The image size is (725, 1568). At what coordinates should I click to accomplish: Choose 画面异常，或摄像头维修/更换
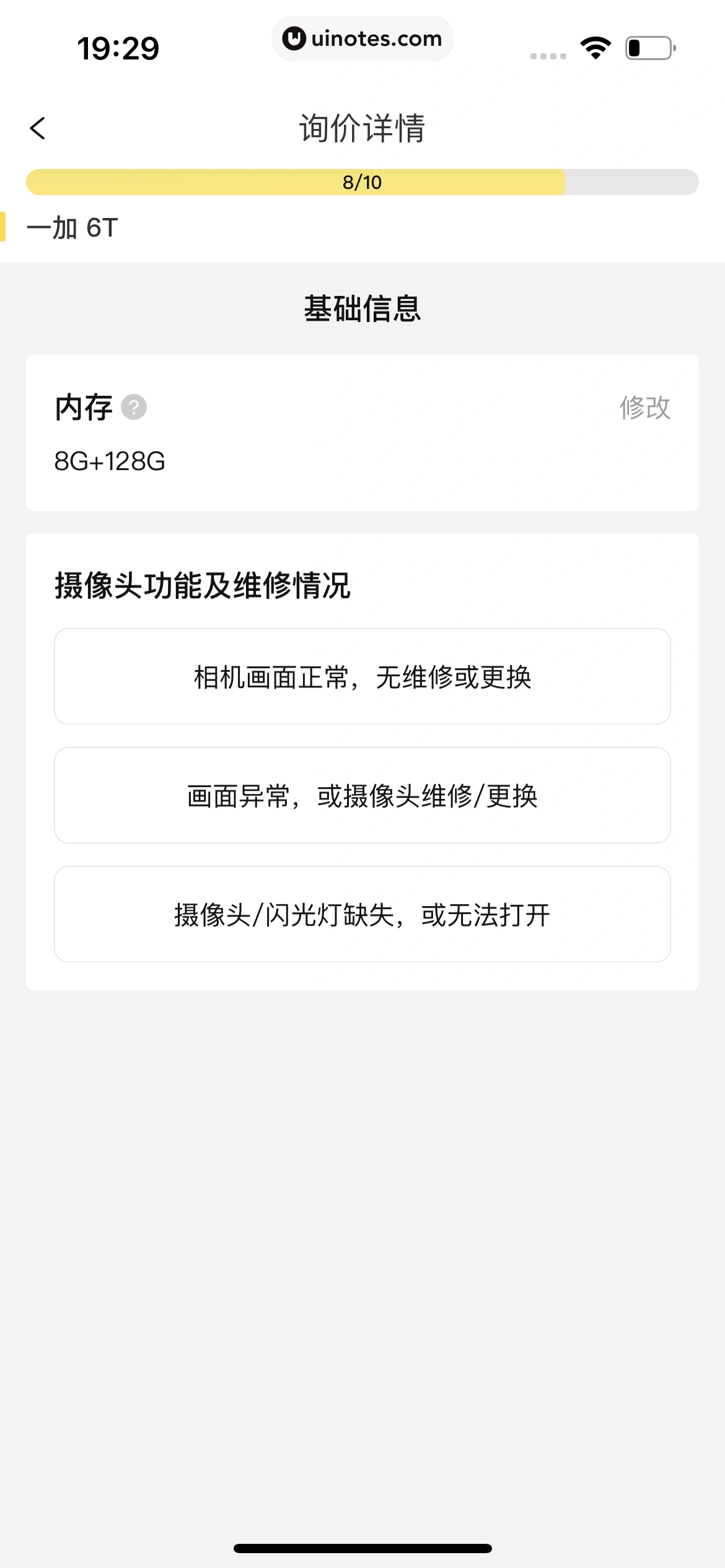click(x=362, y=795)
